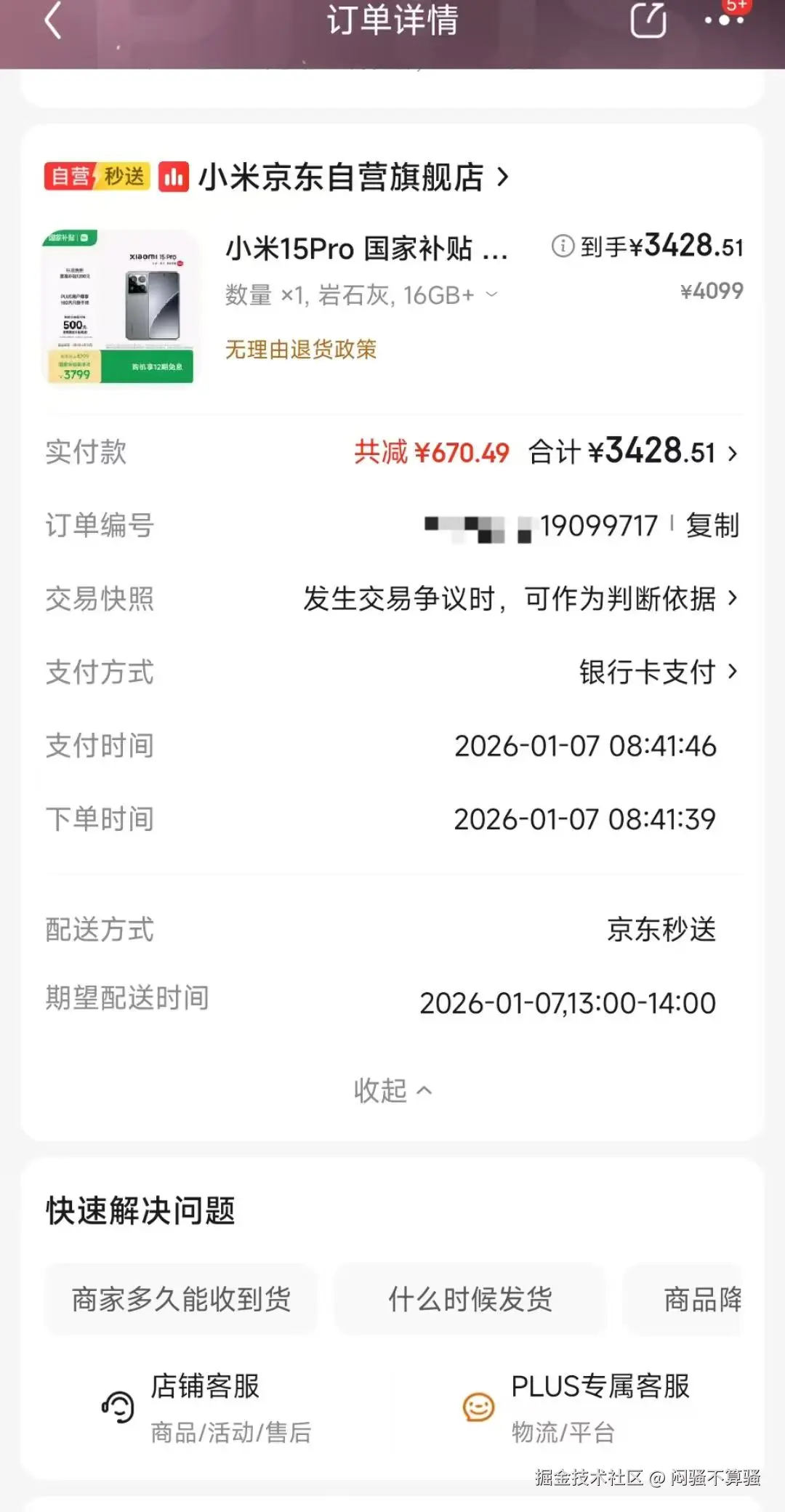Tap the 什么时候发货 quick question
Screen dimensions: 785x1512
[x=469, y=1300]
